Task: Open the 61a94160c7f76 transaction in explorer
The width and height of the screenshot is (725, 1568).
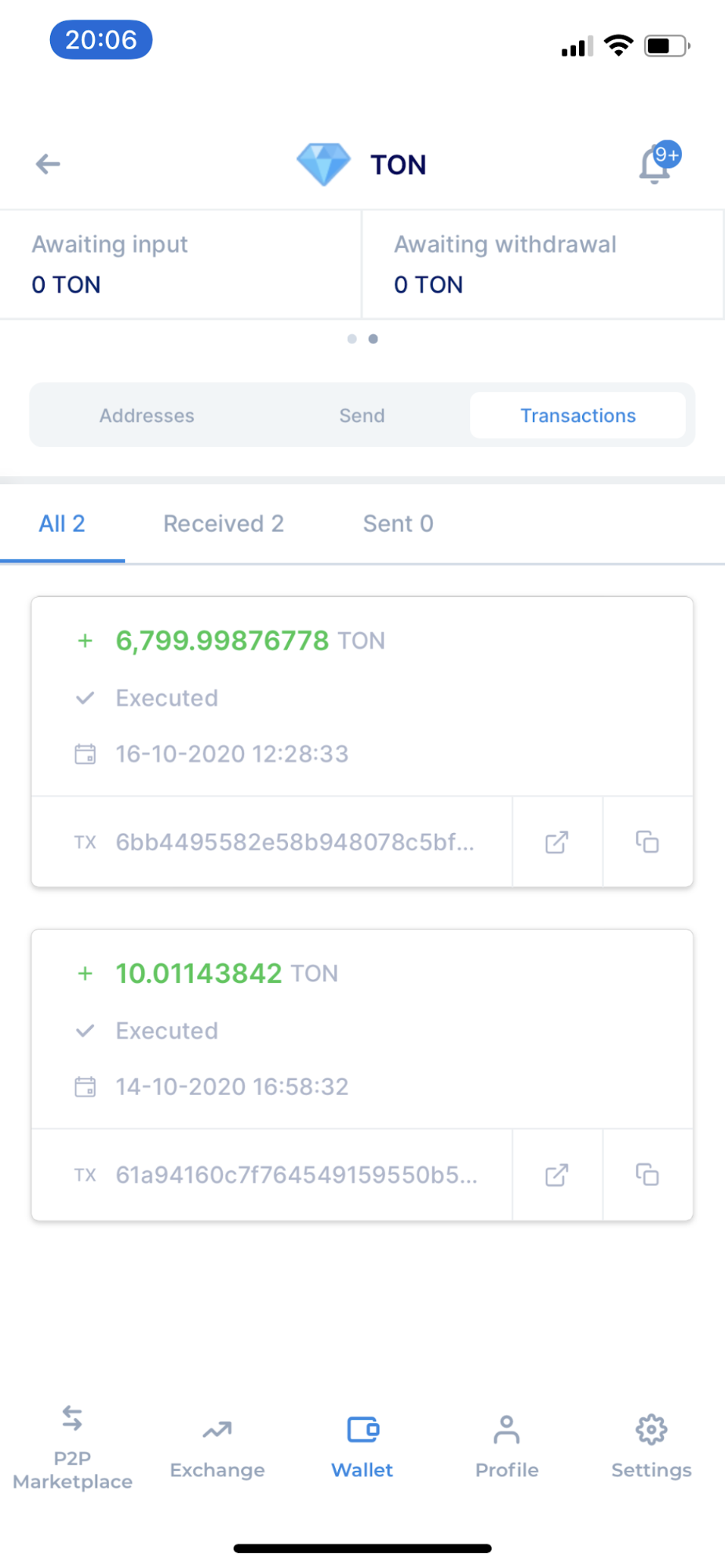Action: pos(557,1175)
